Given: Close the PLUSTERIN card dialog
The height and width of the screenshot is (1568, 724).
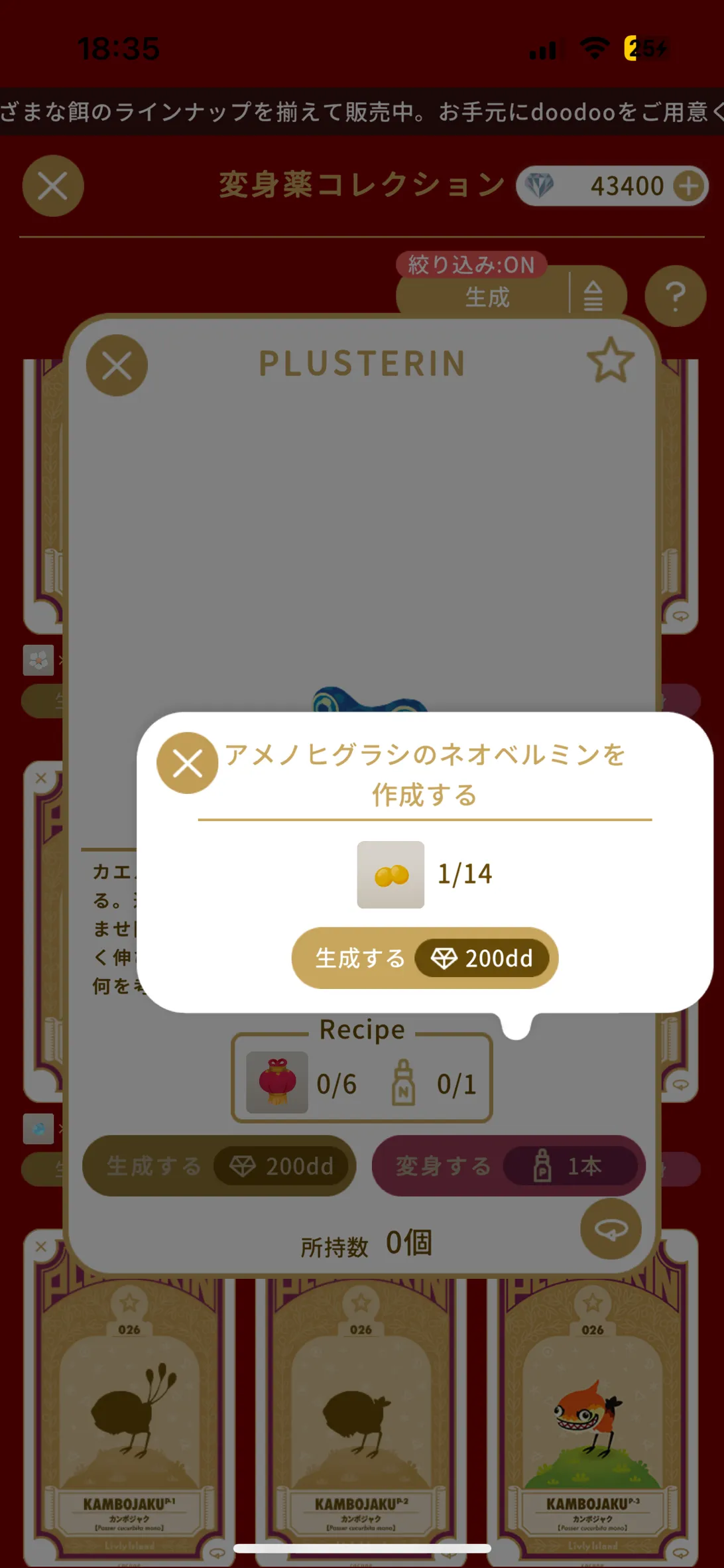Looking at the screenshot, I should pyautogui.click(x=117, y=365).
